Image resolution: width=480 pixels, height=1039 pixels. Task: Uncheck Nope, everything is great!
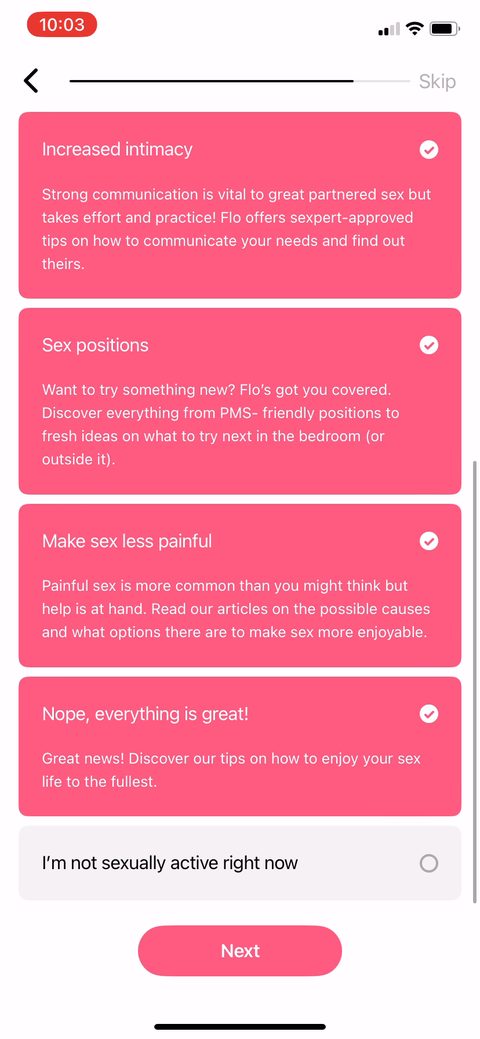pos(239,746)
